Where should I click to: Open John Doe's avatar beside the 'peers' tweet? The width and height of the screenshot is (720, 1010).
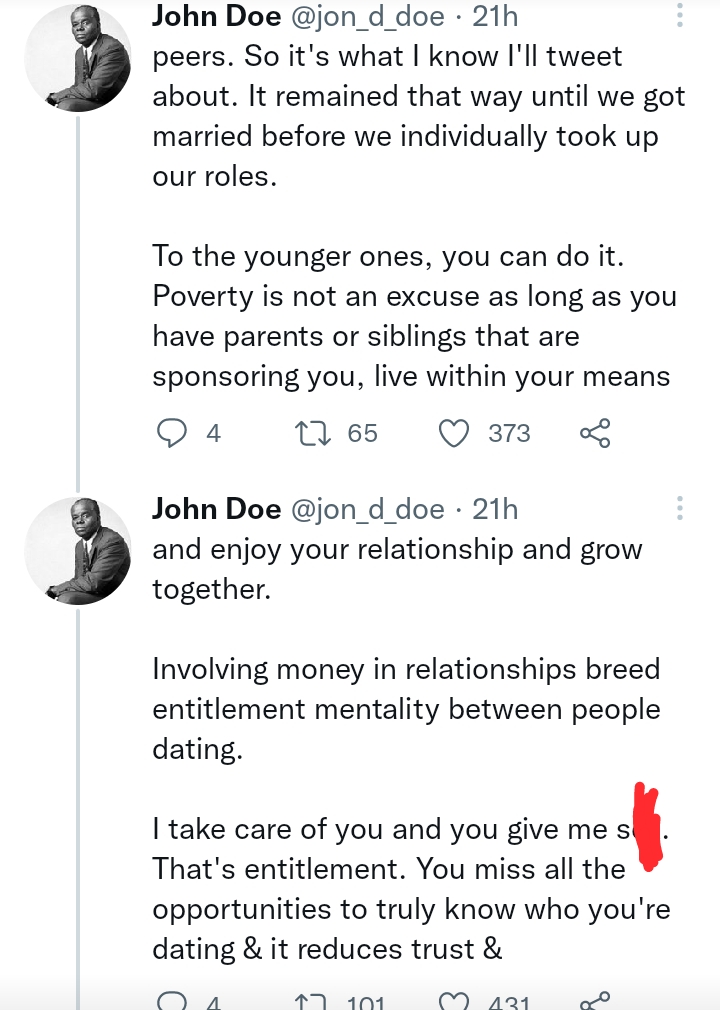(x=78, y=58)
